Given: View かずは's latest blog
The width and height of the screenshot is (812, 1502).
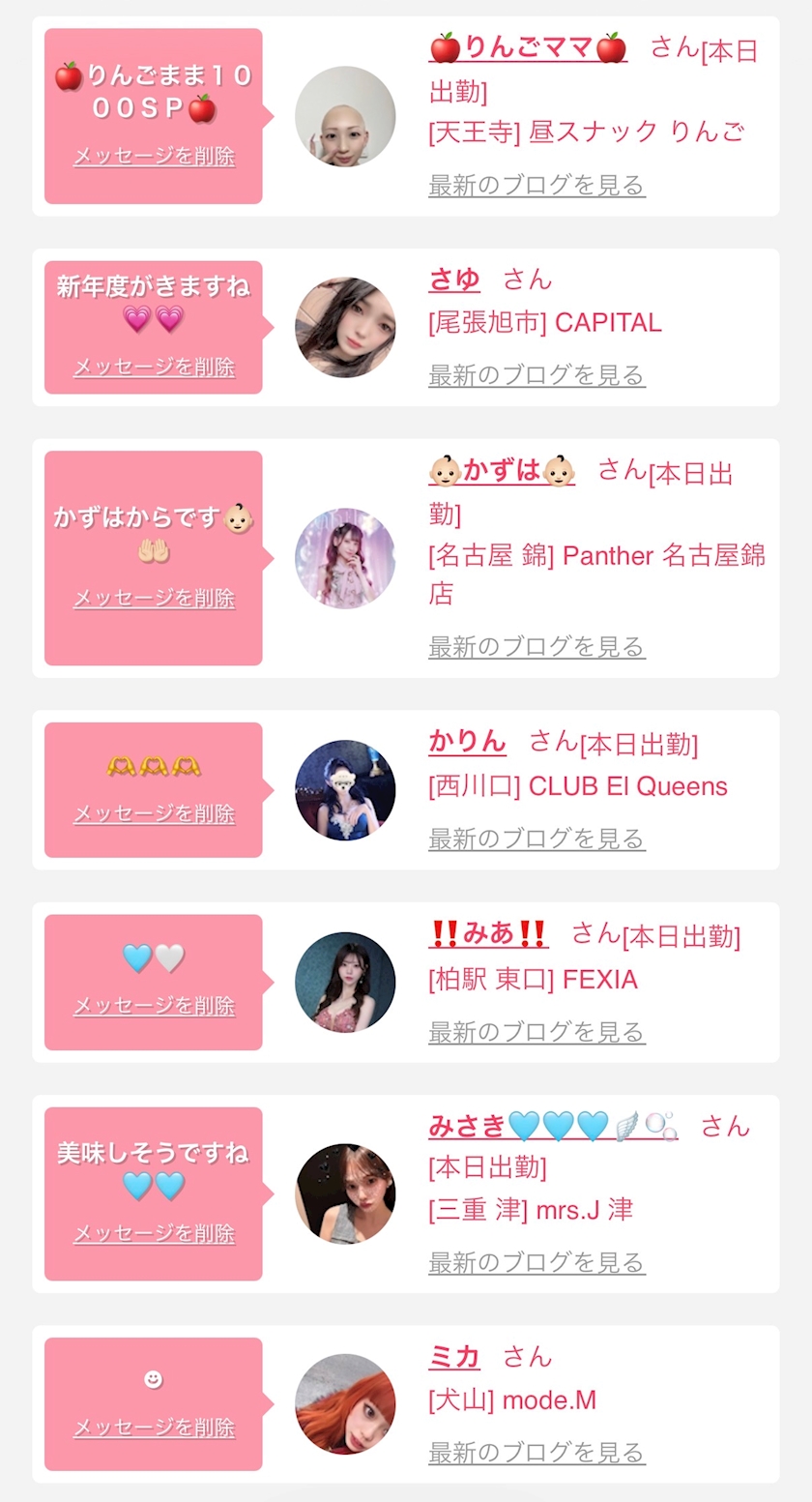Looking at the screenshot, I should click(536, 646).
